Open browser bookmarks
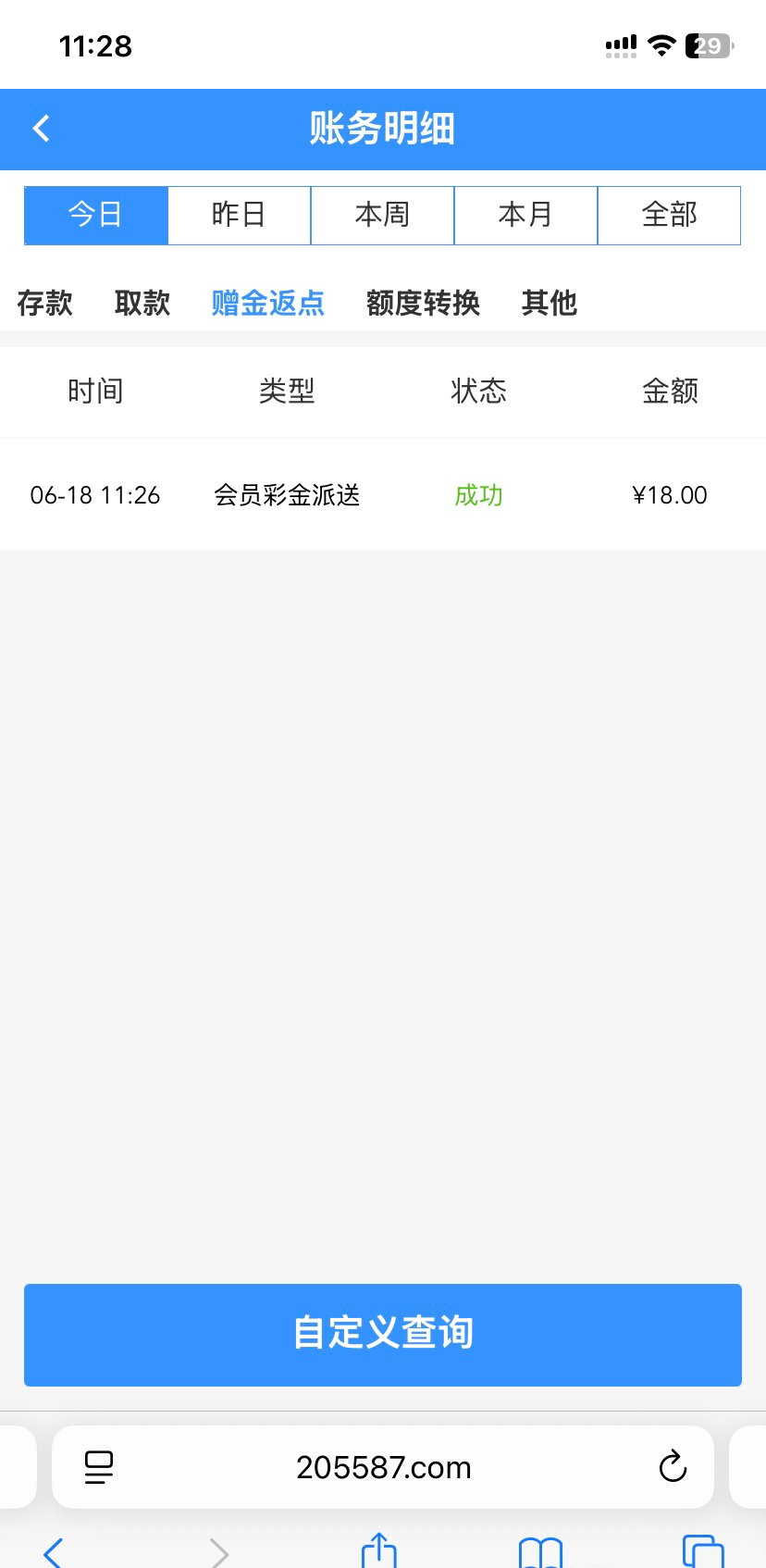766x1568 pixels. (x=540, y=1551)
